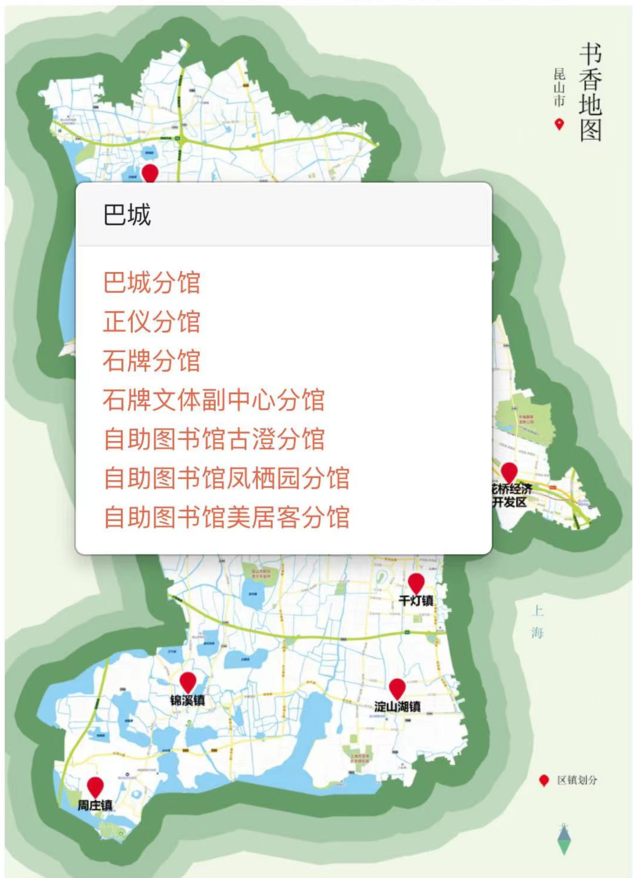
Task: Open the 石牌分馆 link
Action: [152, 360]
